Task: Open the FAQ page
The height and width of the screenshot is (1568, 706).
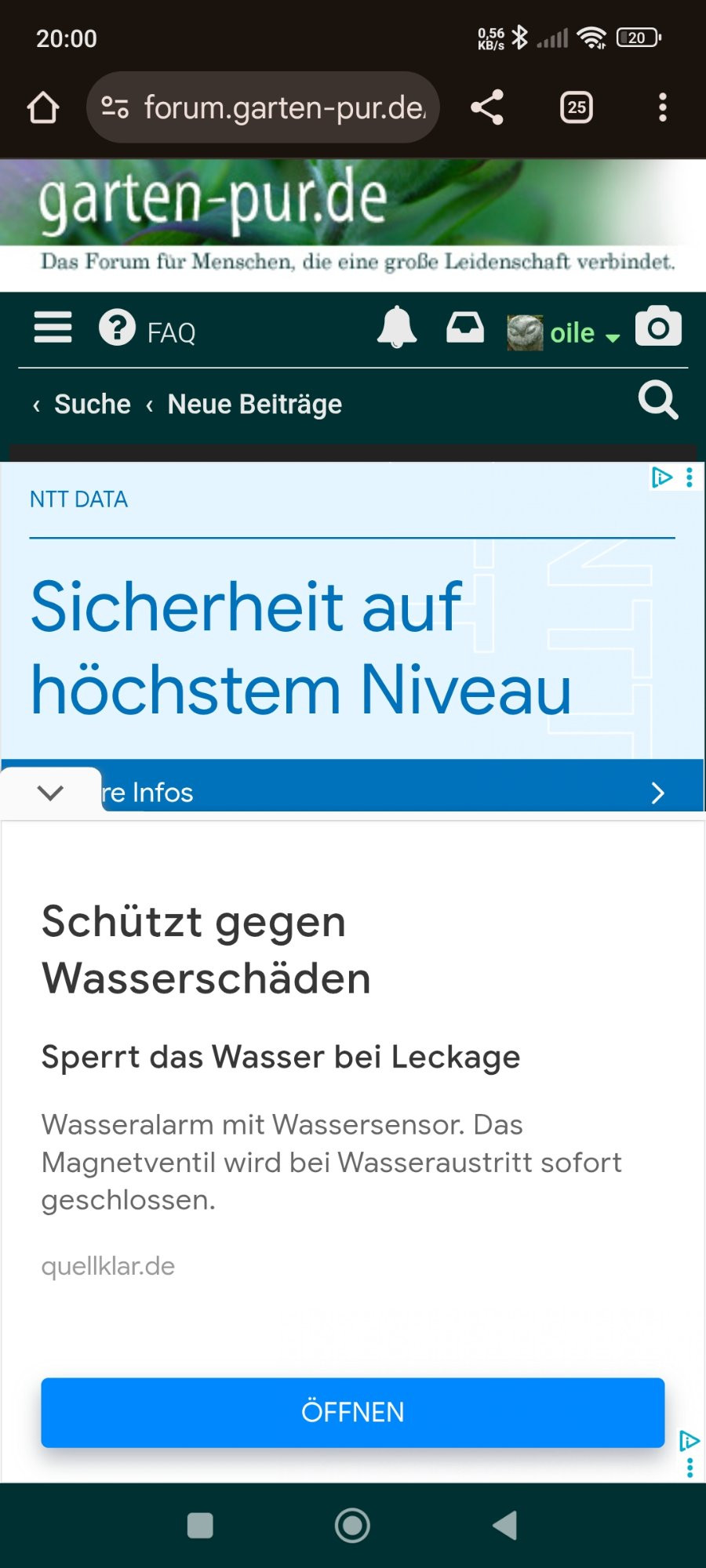Action: coord(149,330)
